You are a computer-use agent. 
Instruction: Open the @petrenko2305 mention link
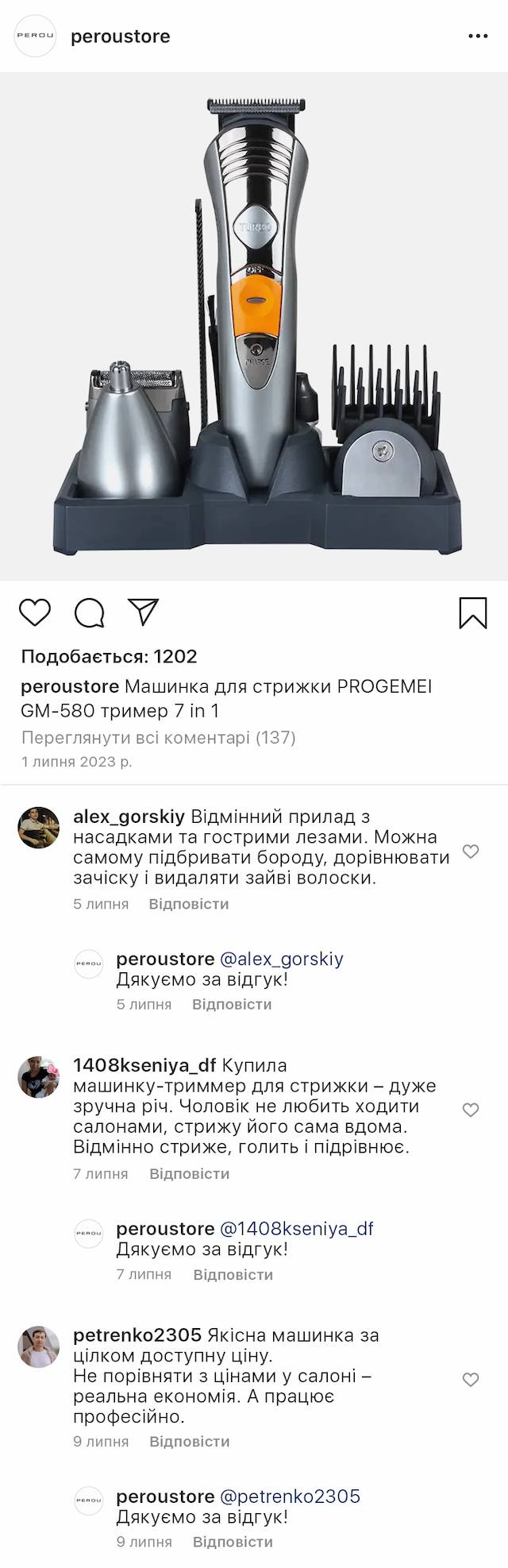click(290, 1496)
